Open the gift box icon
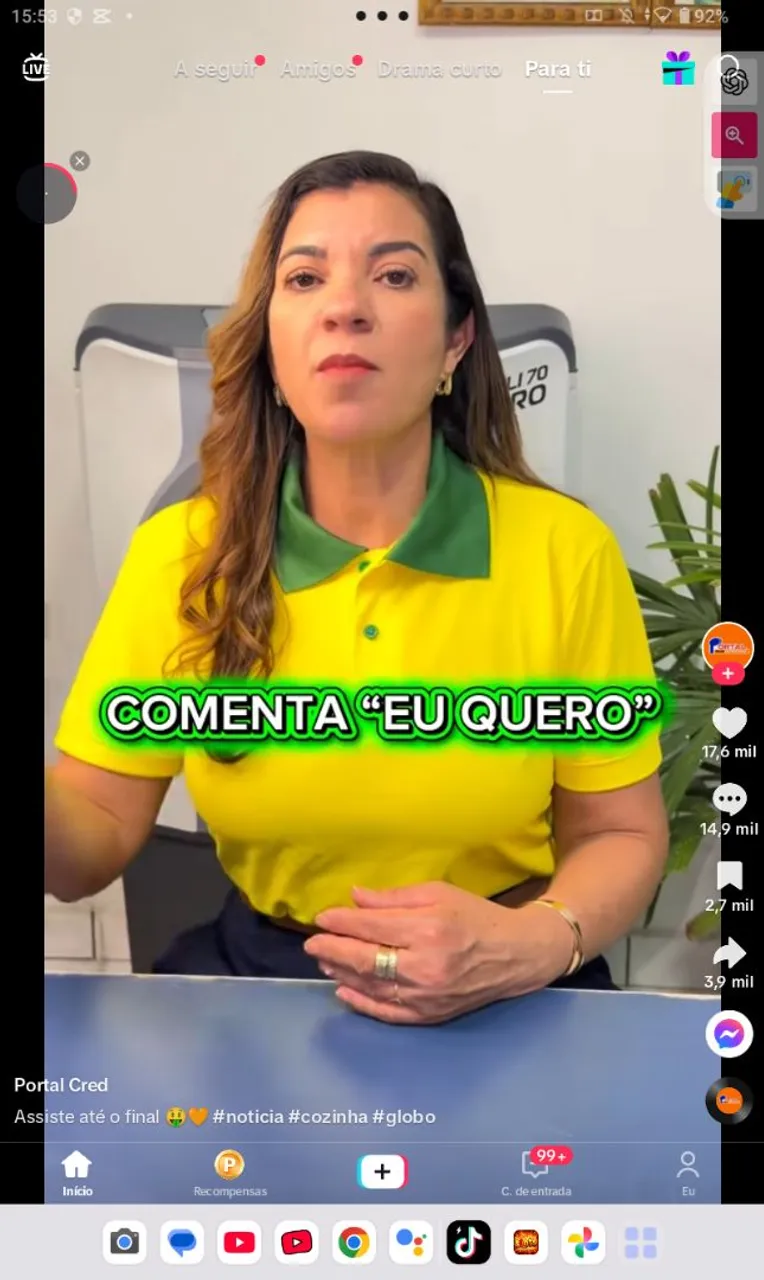This screenshot has height=1280, width=764. pyautogui.click(x=678, y=68)
